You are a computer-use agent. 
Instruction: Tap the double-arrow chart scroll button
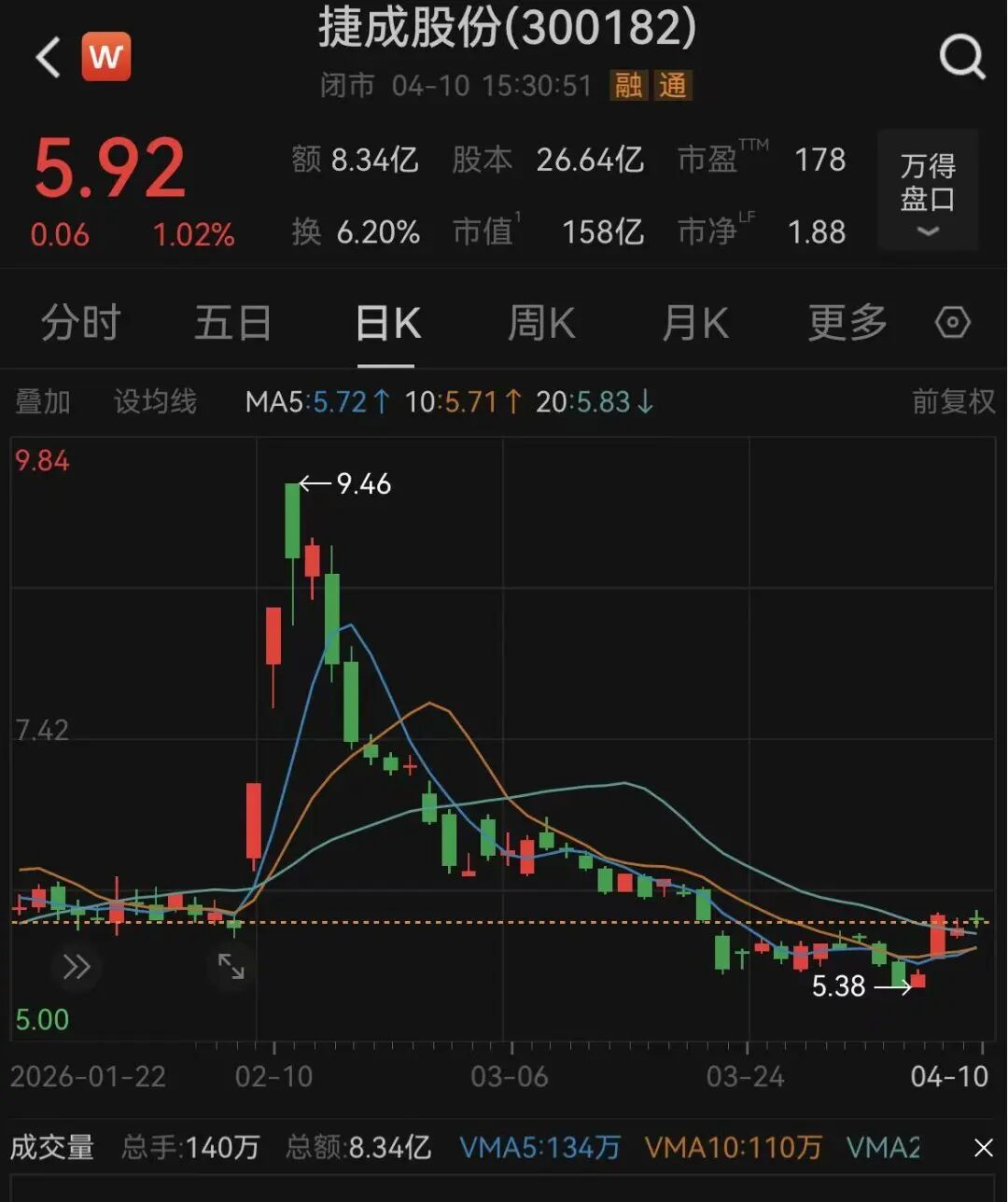pyautogui.click(x=76, y=967)
